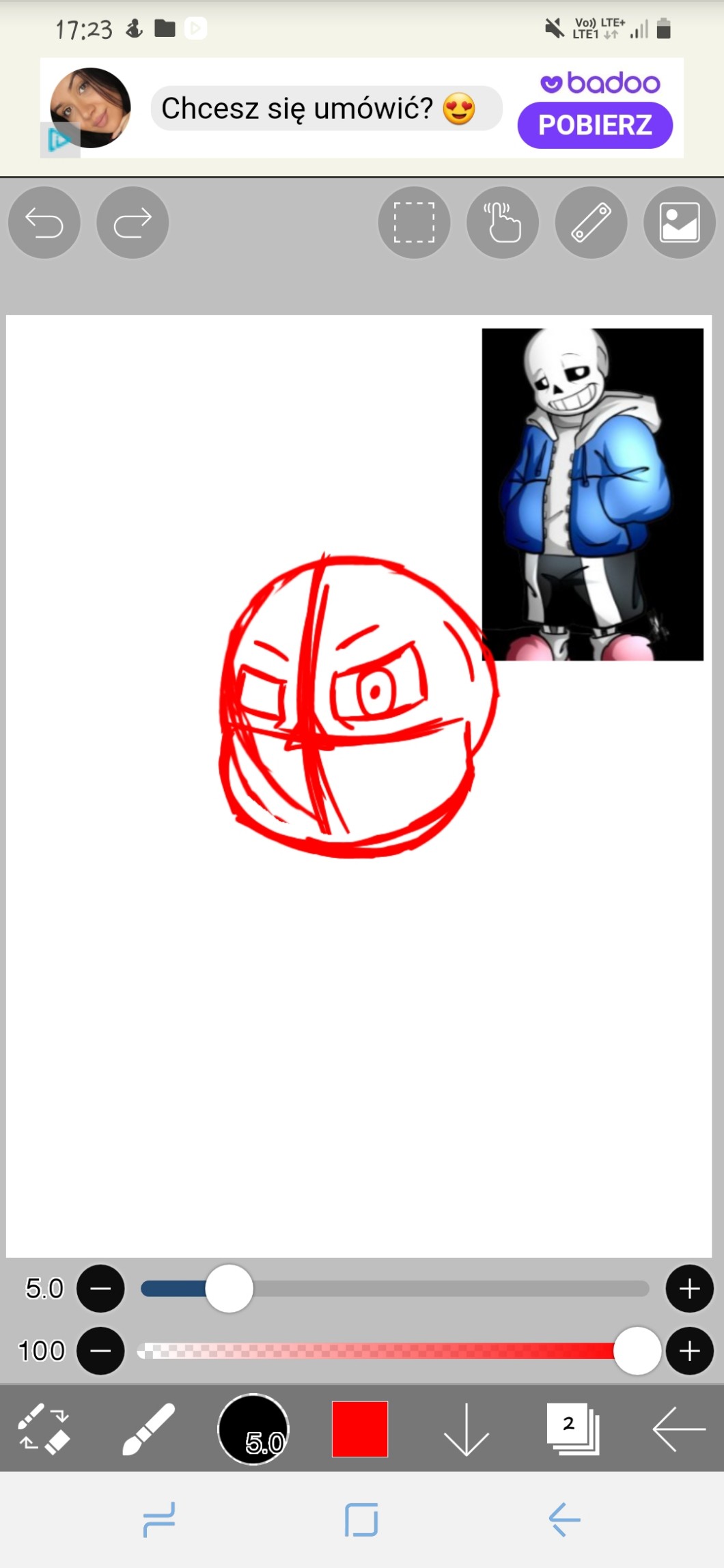Open the ruler tool

tap(591, 223)
